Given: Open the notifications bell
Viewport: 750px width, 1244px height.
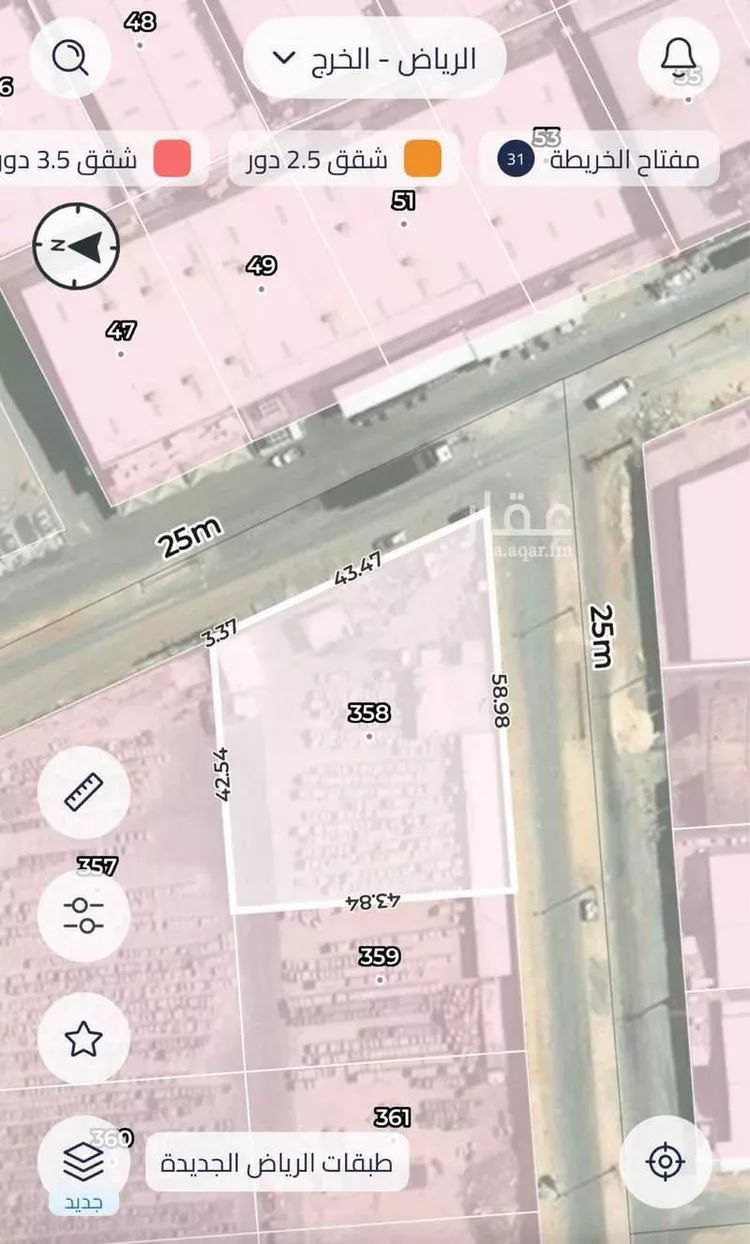Looking at the screenshot, I should pos(679,57).
